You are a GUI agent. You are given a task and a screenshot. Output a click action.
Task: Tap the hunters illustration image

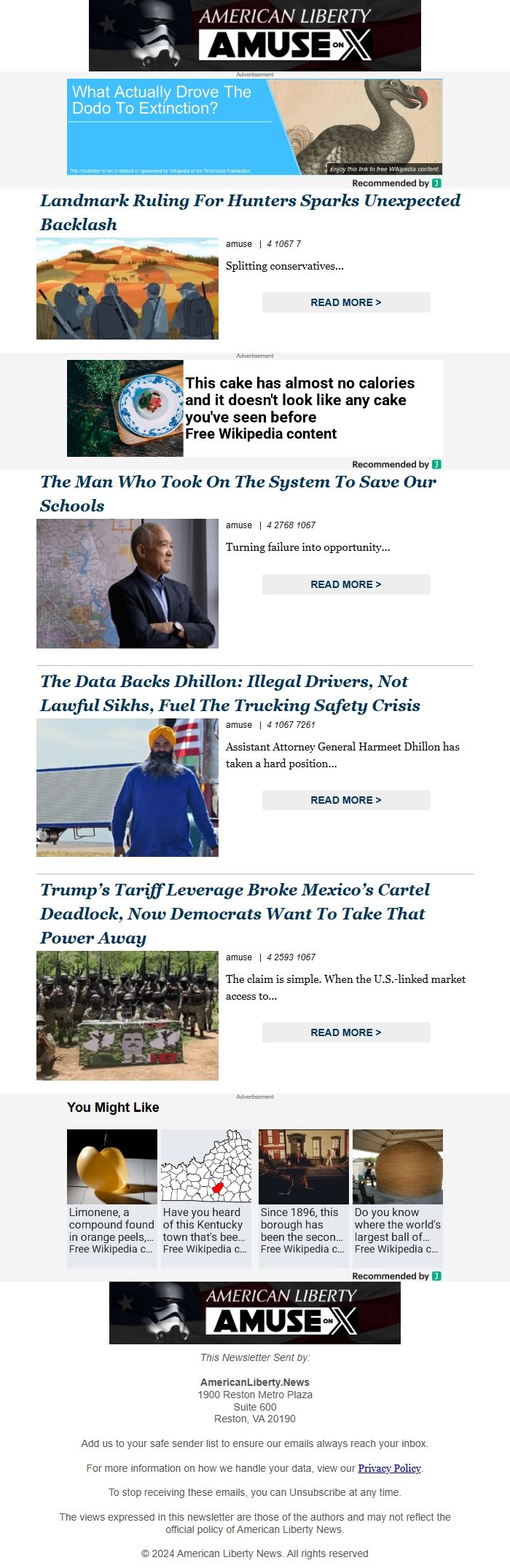pos(127,289)
